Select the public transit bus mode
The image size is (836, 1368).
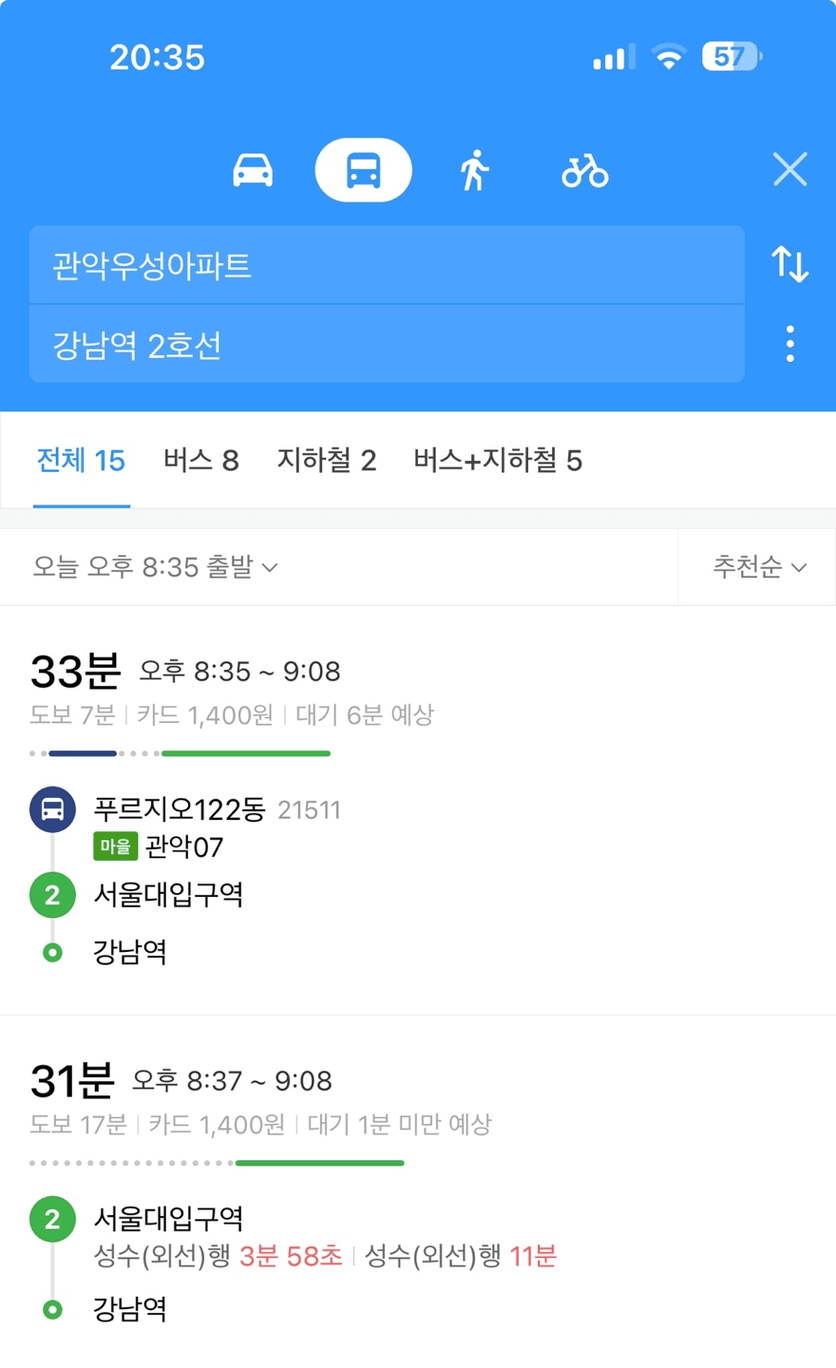coord(363,171)
